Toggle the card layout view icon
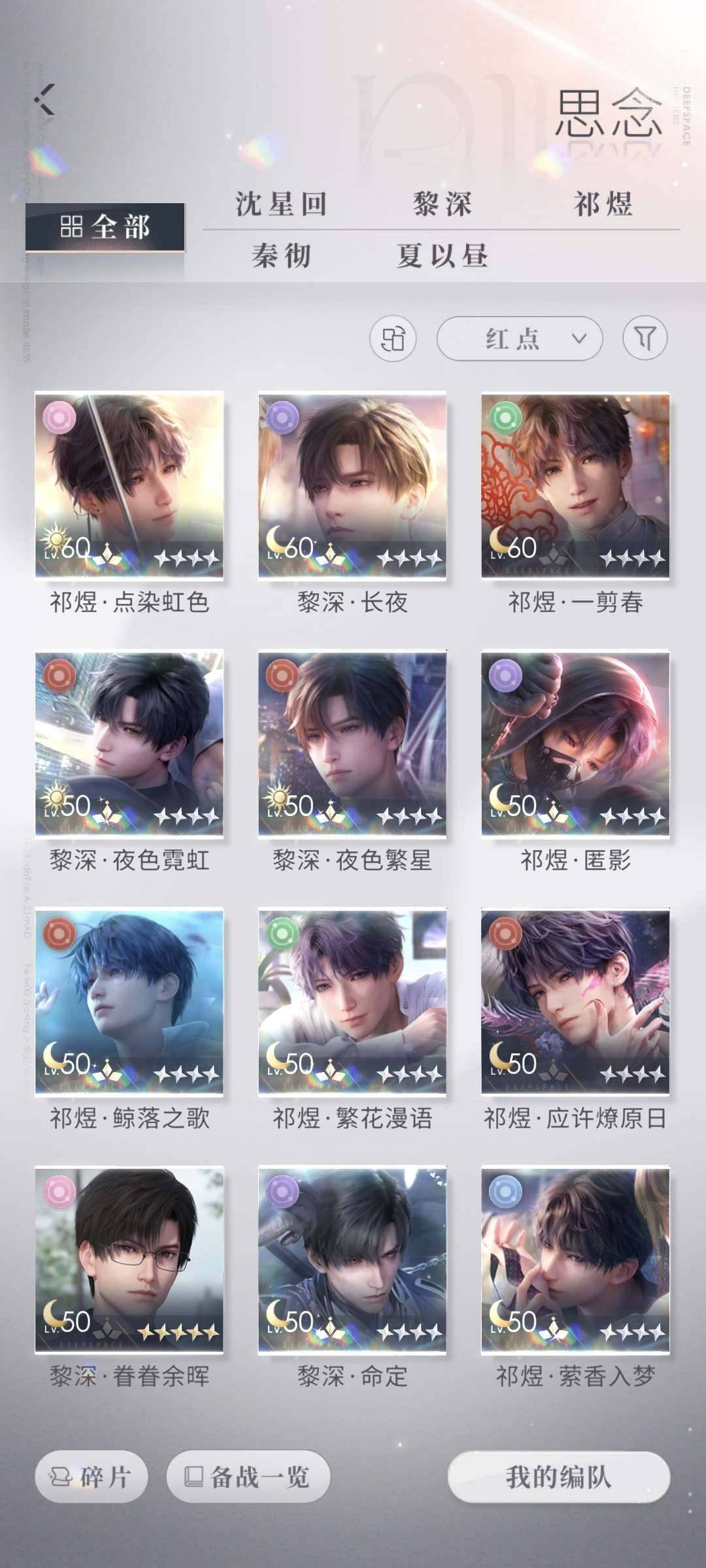Viewport: 706px width, 1568px height. click(393, 338)
